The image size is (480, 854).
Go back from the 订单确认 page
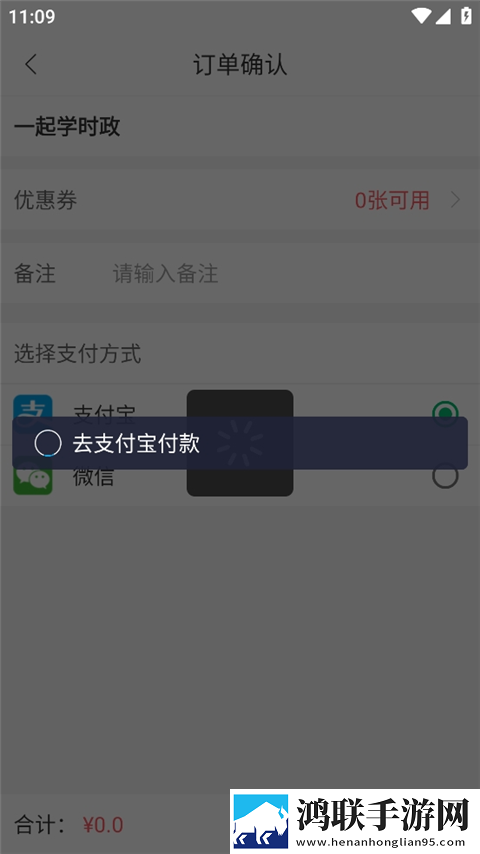pyautogui.click(x=31, y=64)
